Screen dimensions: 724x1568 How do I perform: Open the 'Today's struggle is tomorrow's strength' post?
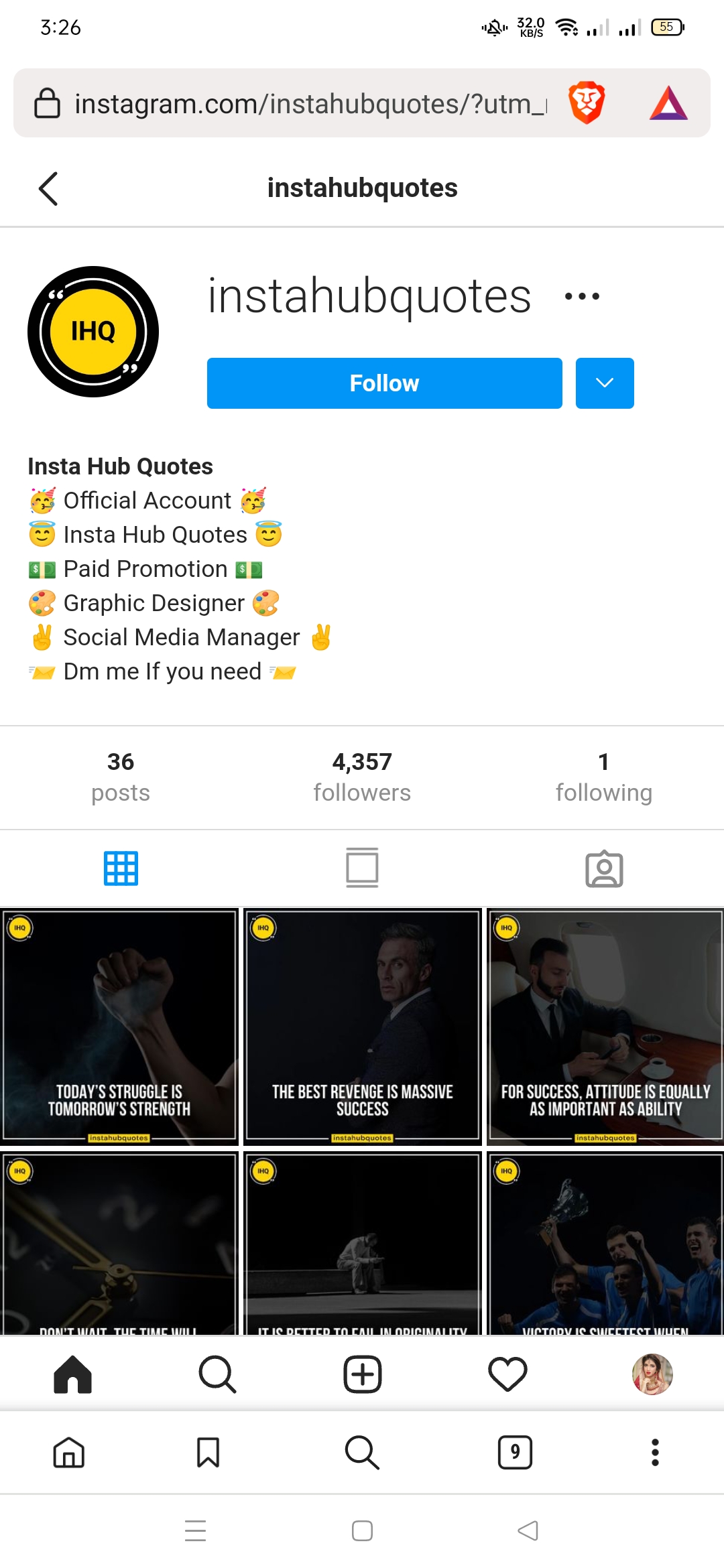click(119, 1027)
